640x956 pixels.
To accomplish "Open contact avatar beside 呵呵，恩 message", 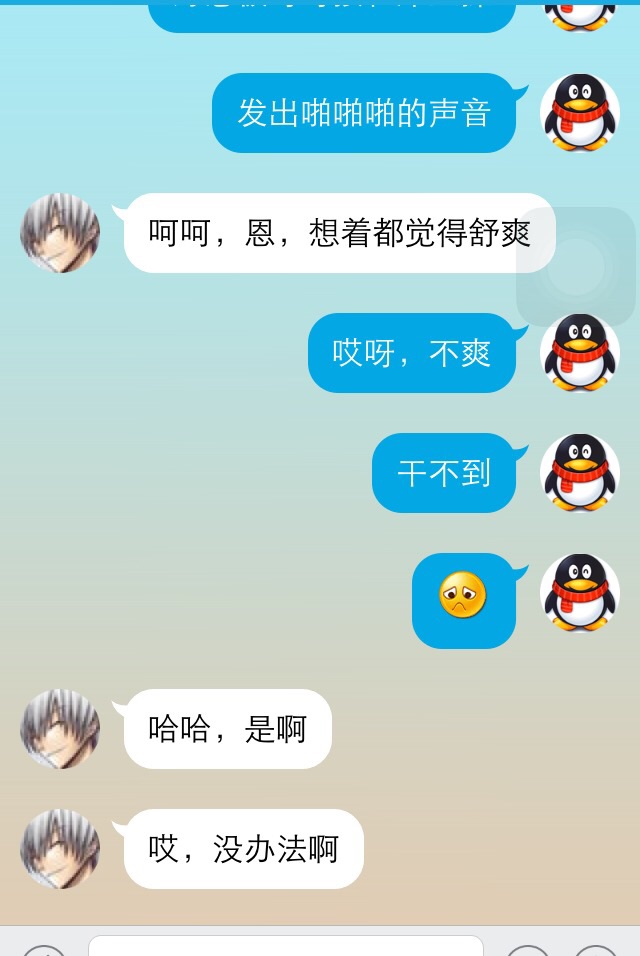I will pos(60,233).
